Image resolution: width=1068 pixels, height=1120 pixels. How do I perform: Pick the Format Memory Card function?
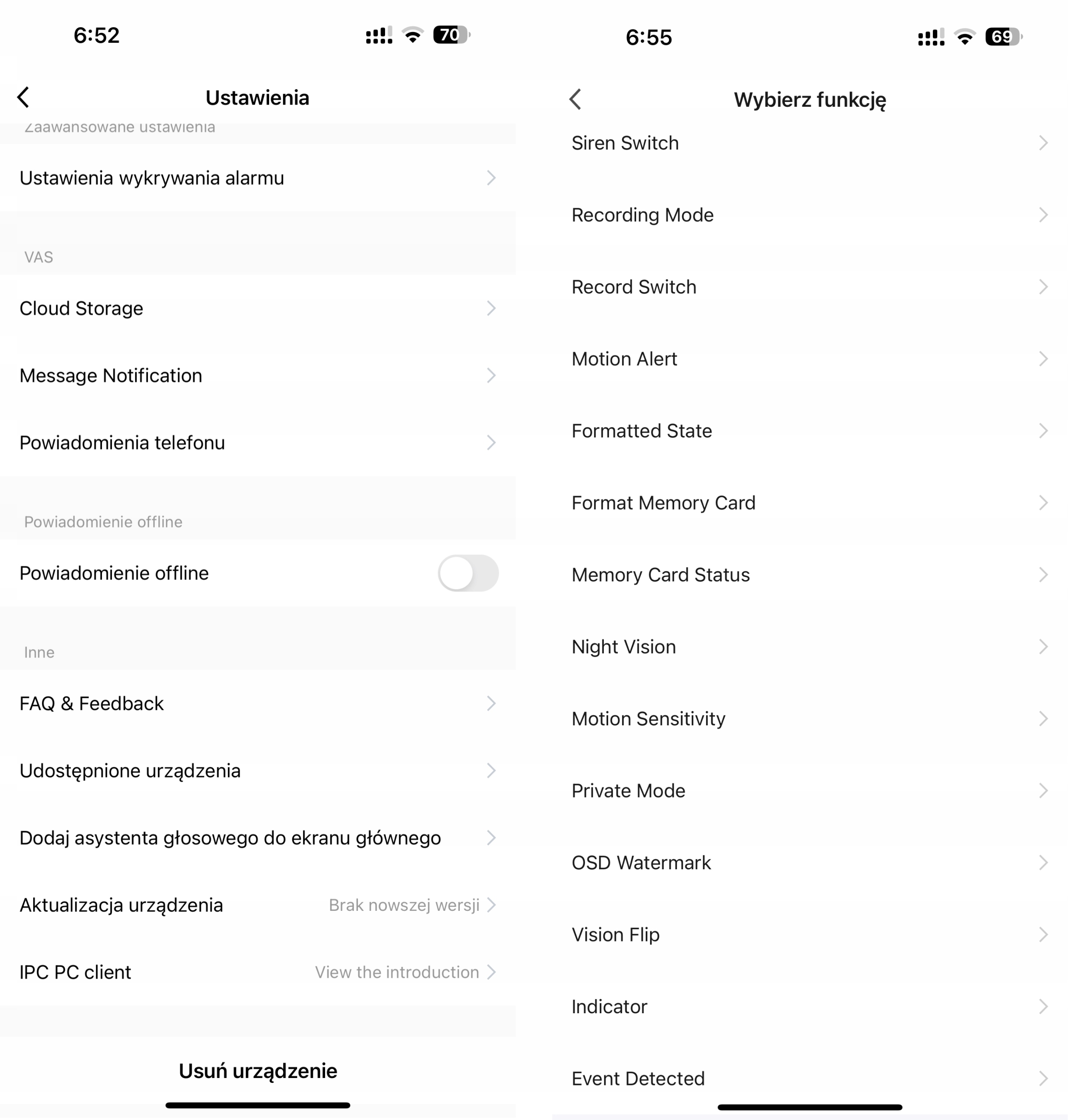point(809,503)
